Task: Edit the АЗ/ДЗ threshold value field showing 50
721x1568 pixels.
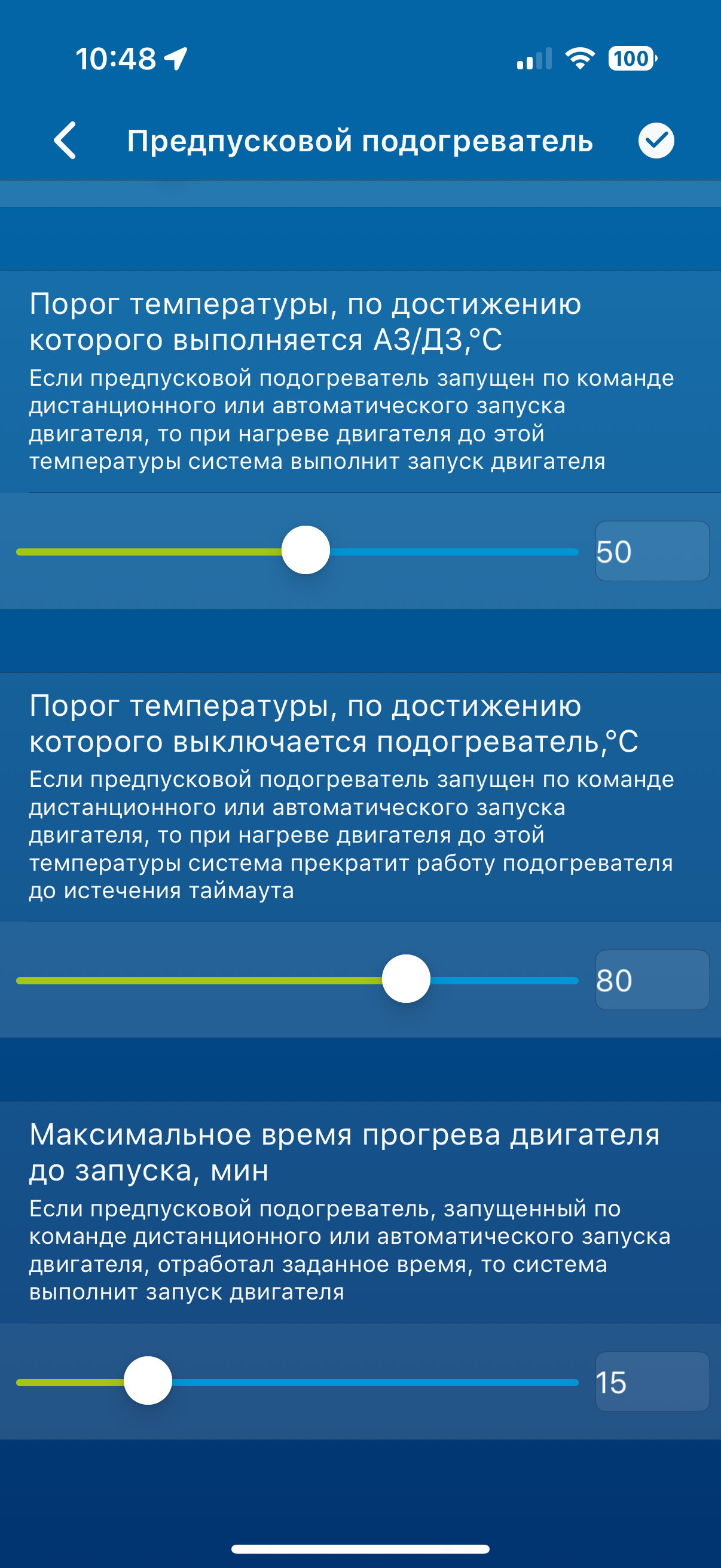Action: click(652, 551)
